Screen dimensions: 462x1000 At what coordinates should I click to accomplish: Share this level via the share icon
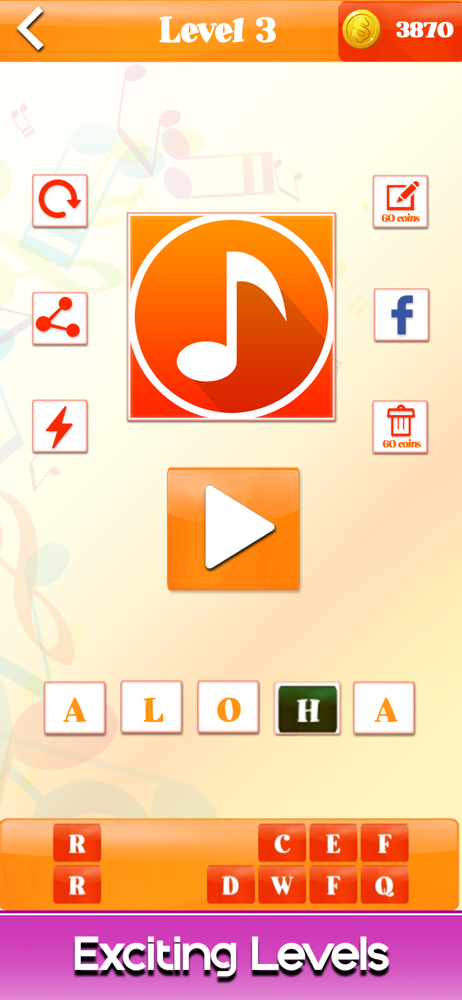coord(60,318)
